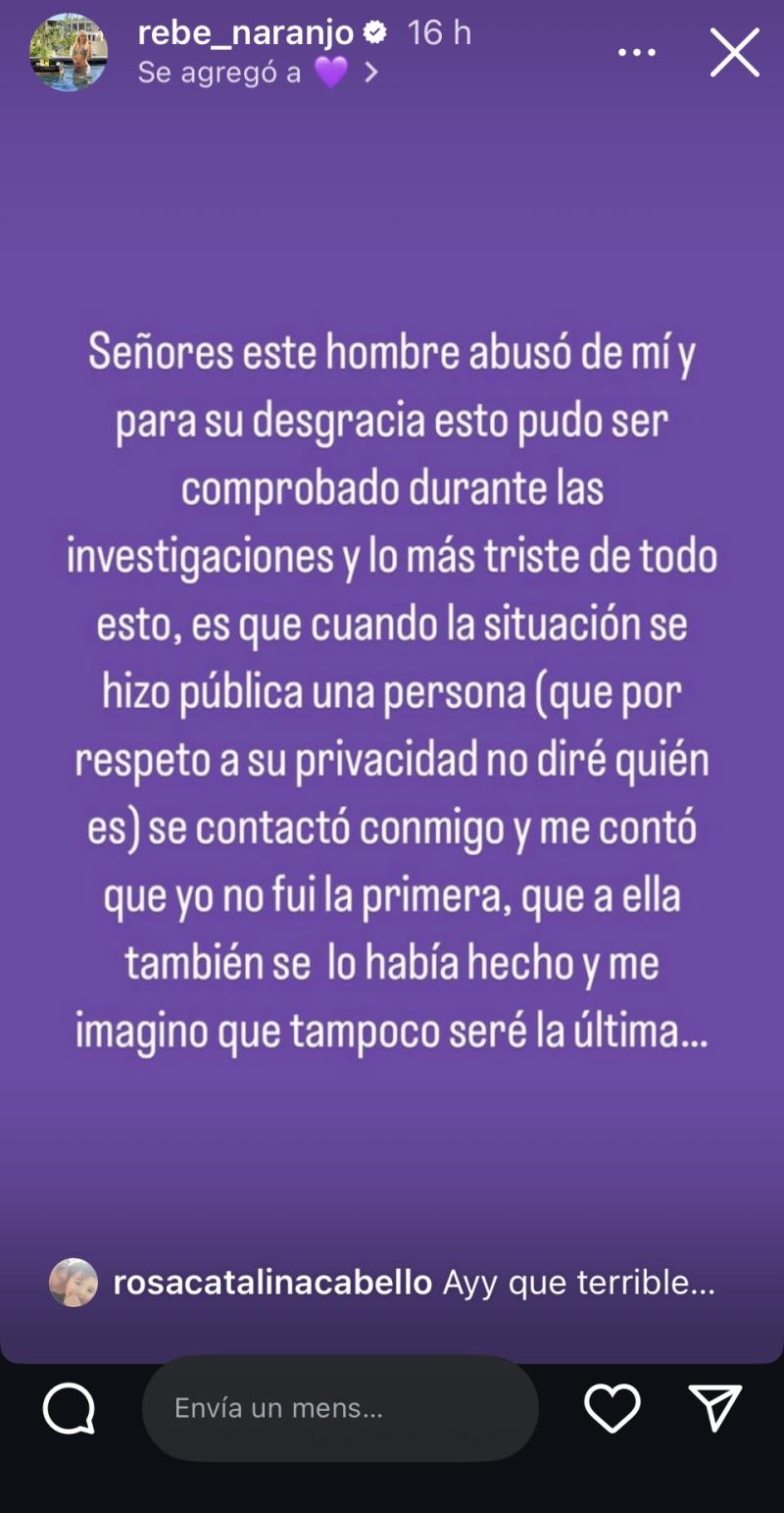Tap the "16 h" timestamp label
This screenshot has width=784, height=1513.
tap(440, 30)
